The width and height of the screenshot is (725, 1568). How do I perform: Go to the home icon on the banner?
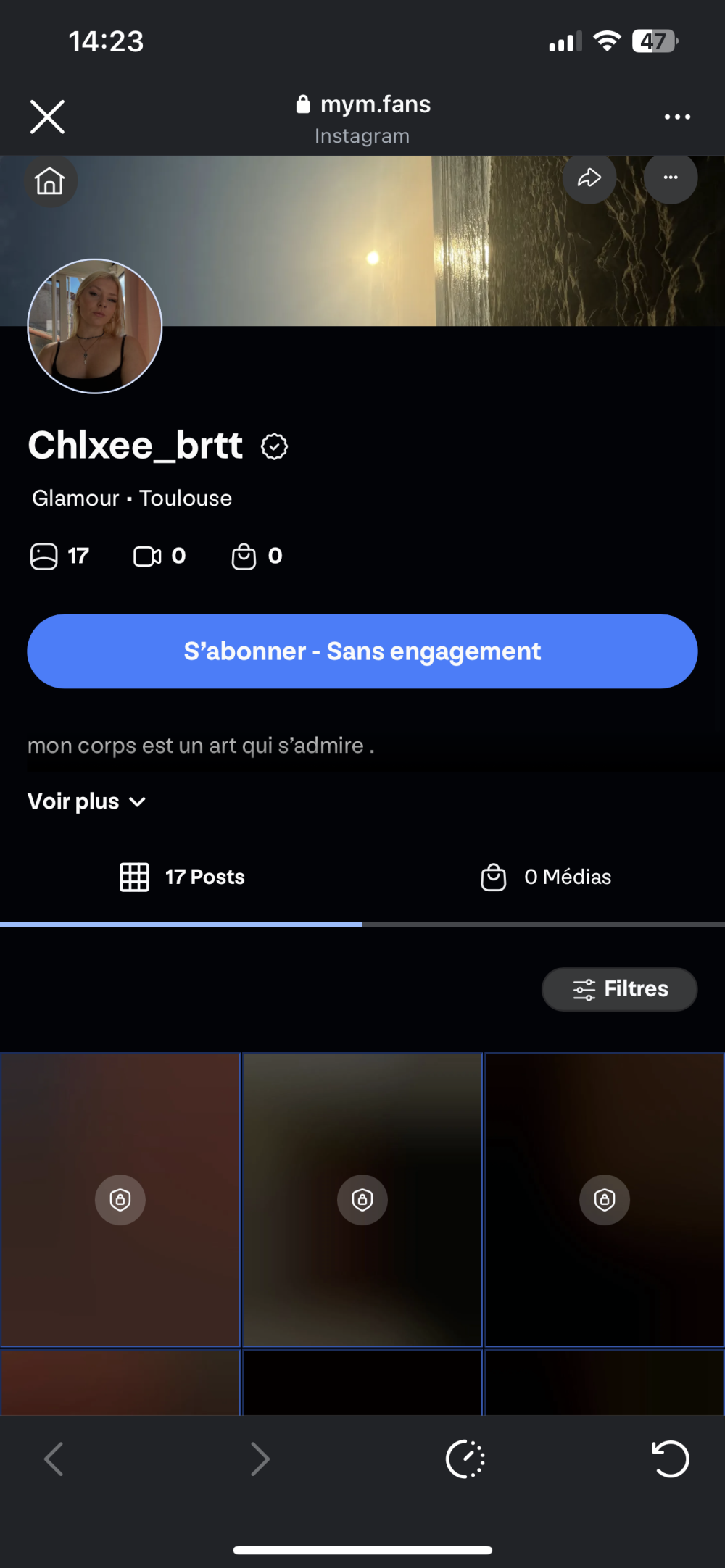(50, 180)
